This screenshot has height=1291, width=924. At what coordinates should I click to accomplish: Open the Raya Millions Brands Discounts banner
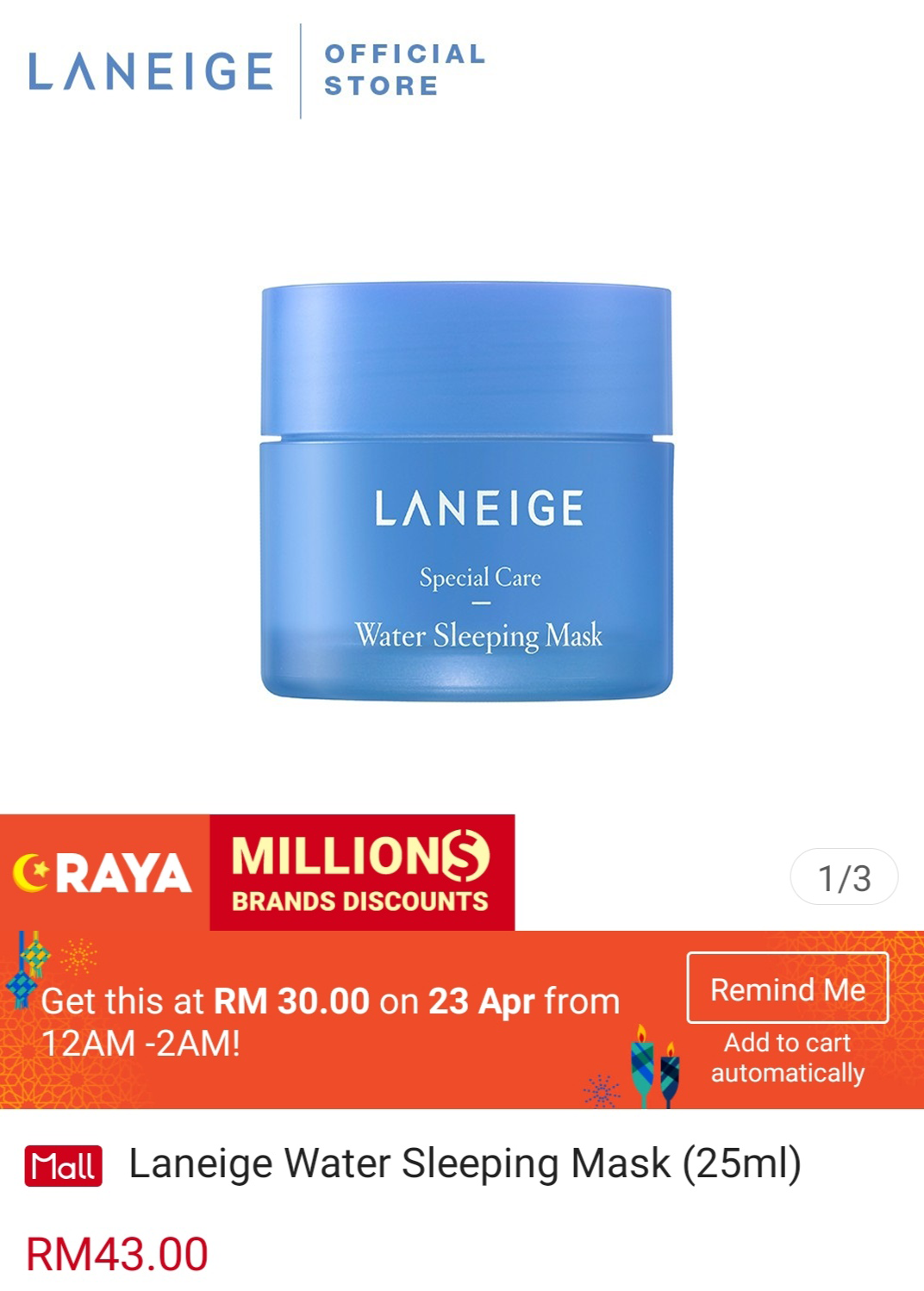pyautogui.click(x=257, y=873)
